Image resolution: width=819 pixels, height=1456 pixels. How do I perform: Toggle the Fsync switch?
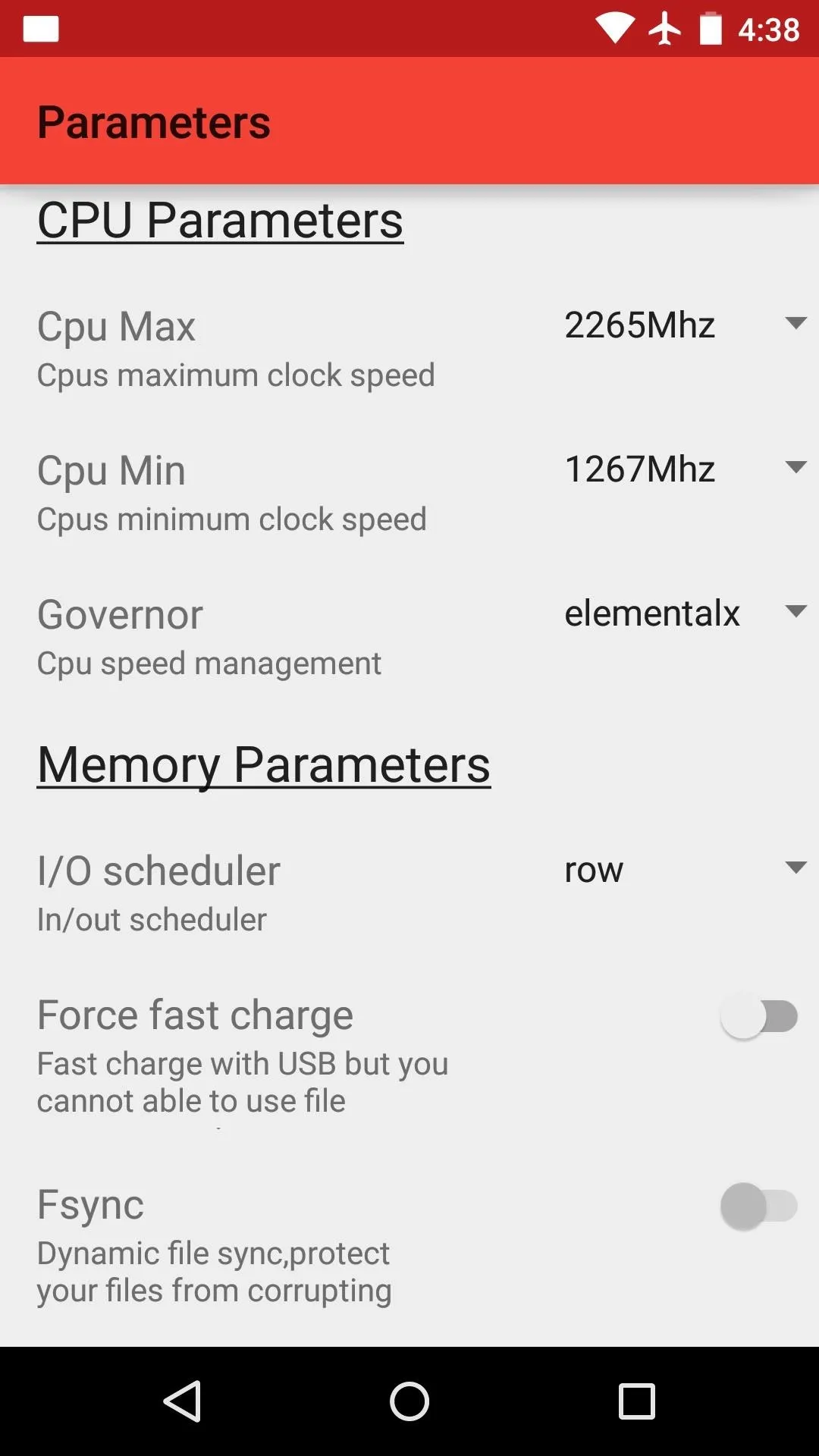tap(759, 1206)
